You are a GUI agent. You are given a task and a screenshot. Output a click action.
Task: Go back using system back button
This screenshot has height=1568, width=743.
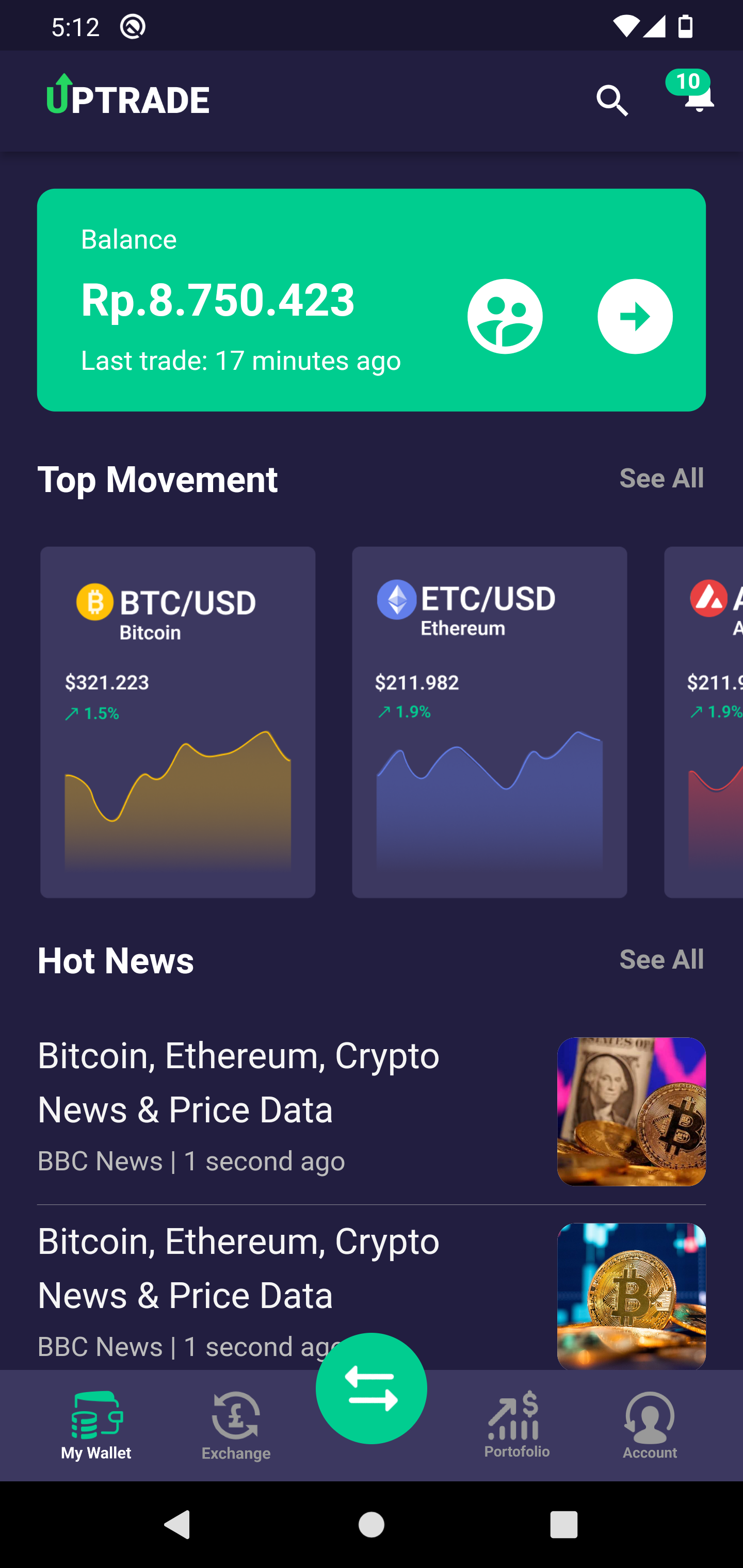point(178,1525)
